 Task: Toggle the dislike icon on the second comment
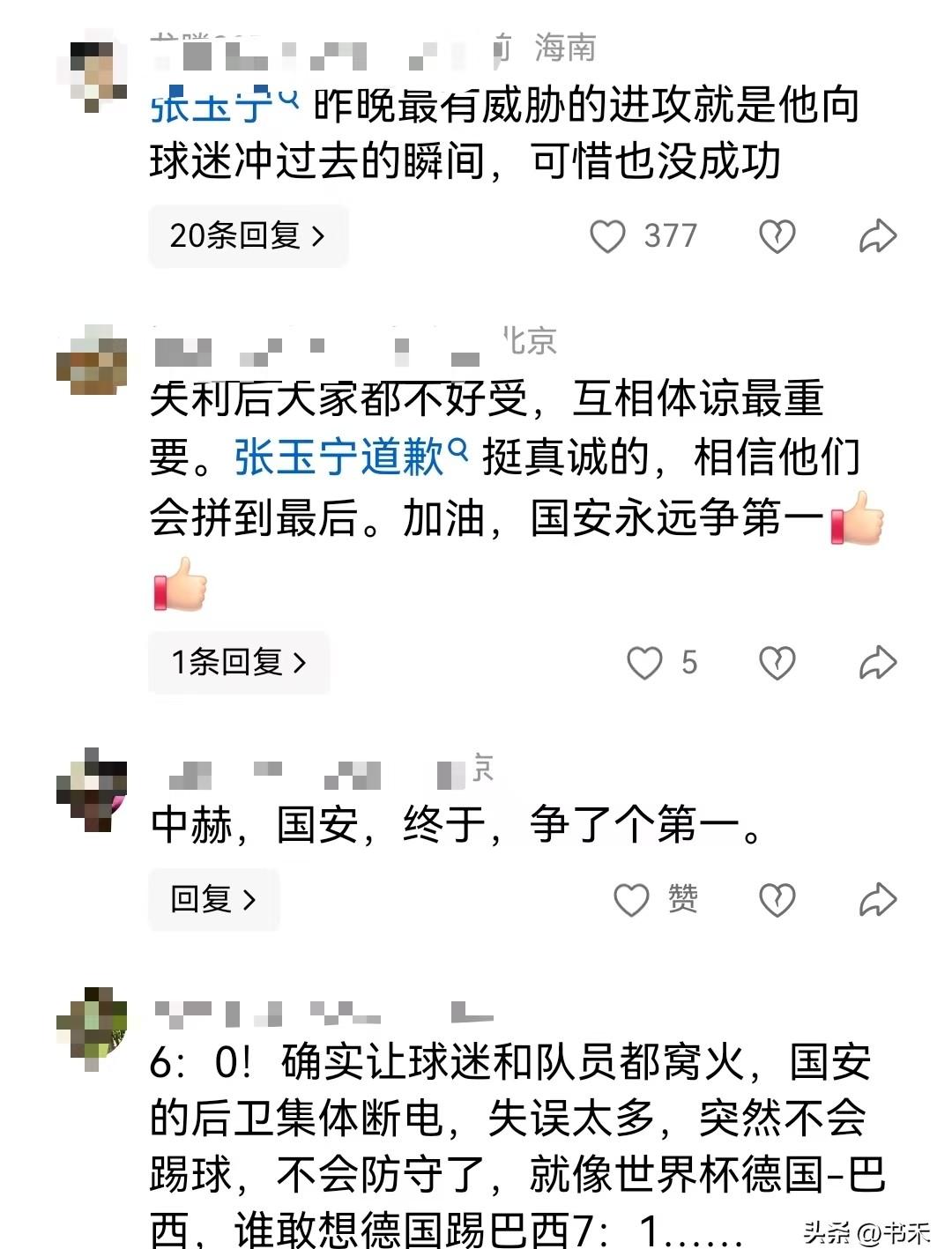click(777, 661)
